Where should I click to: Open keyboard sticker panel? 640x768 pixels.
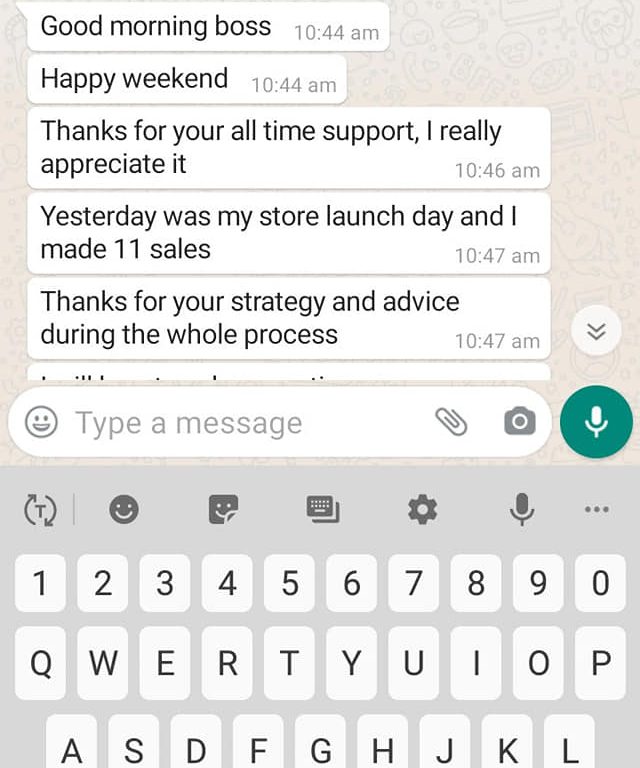(x=223, y=511)
